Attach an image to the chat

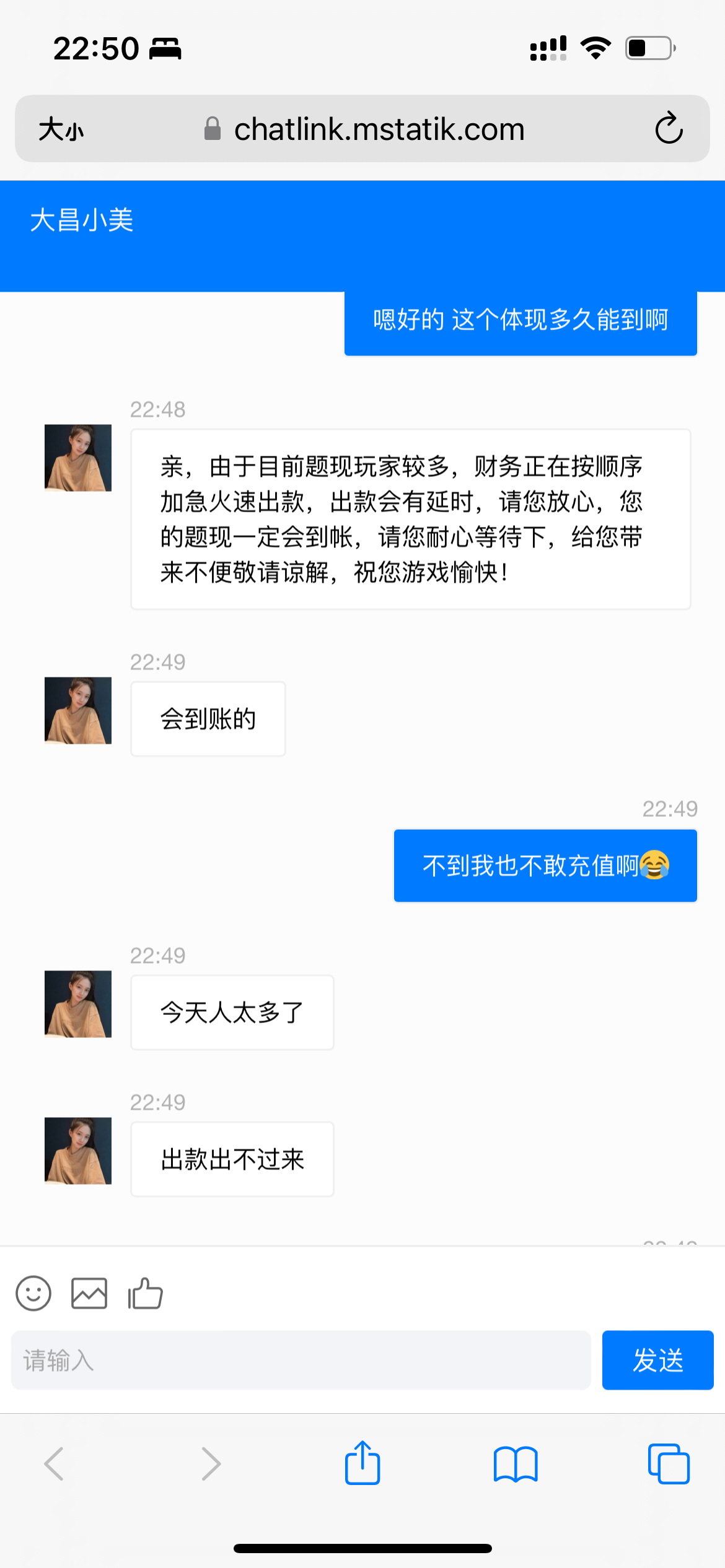(89, 1293)
